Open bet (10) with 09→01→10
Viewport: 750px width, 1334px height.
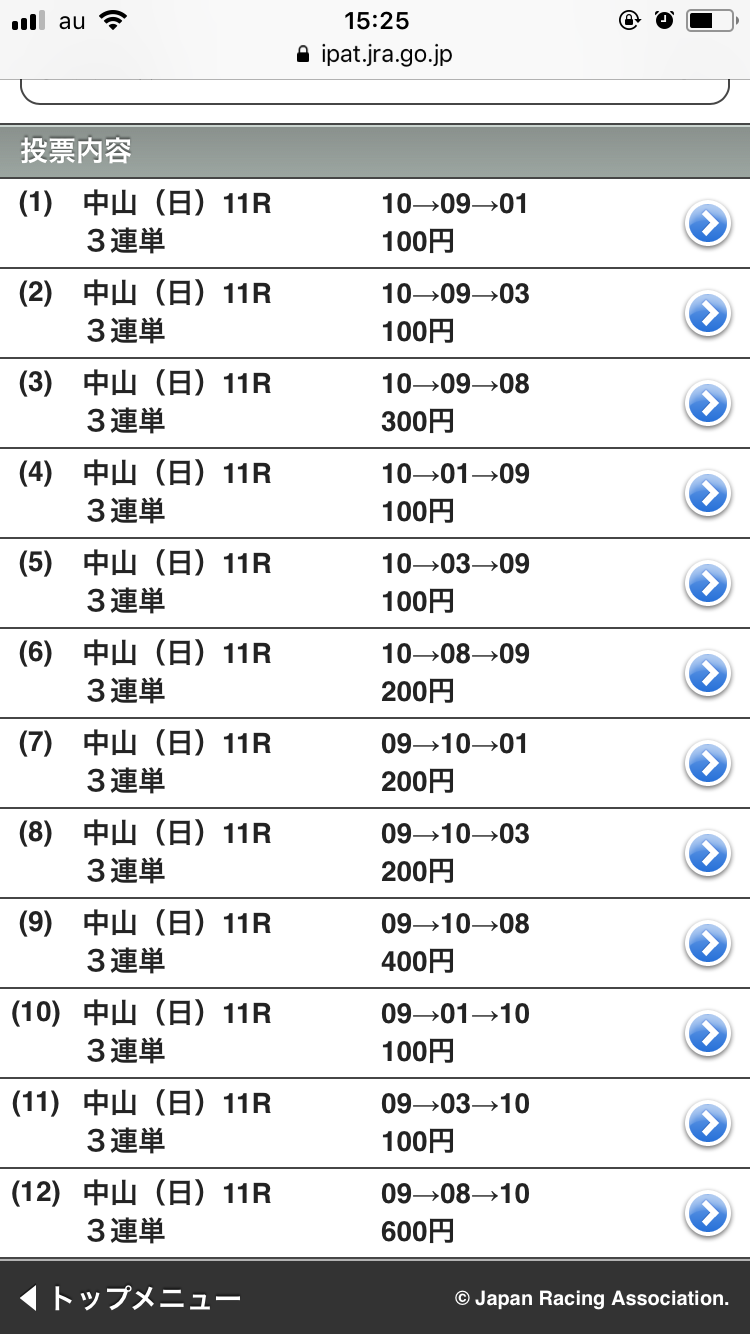coord(375,1033)
